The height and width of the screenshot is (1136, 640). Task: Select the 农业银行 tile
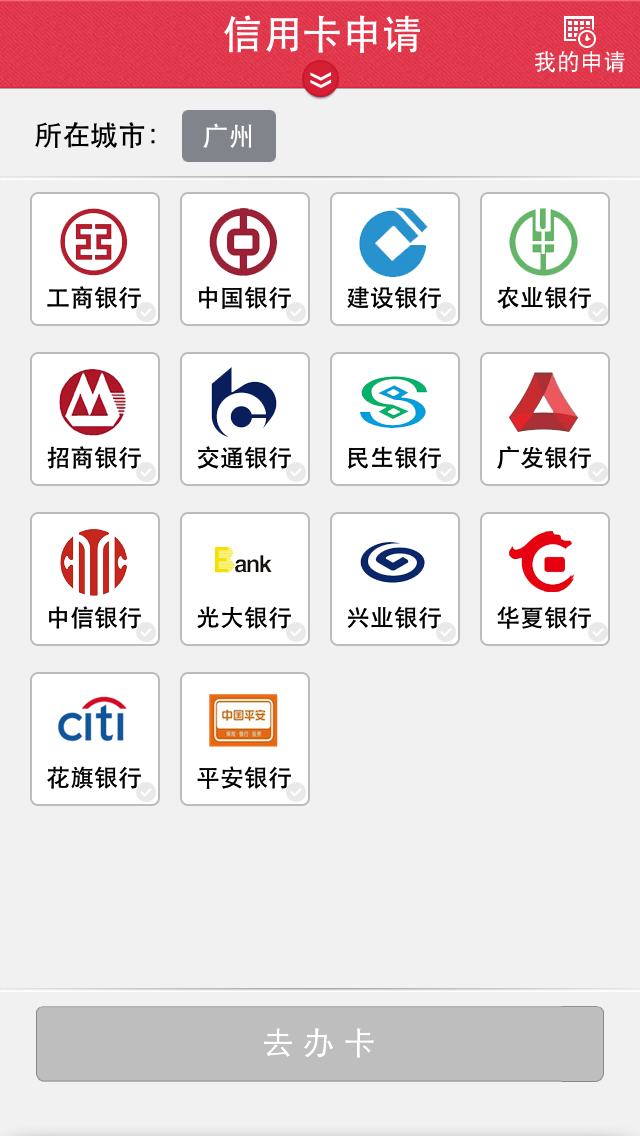click(x=545, y=259)
